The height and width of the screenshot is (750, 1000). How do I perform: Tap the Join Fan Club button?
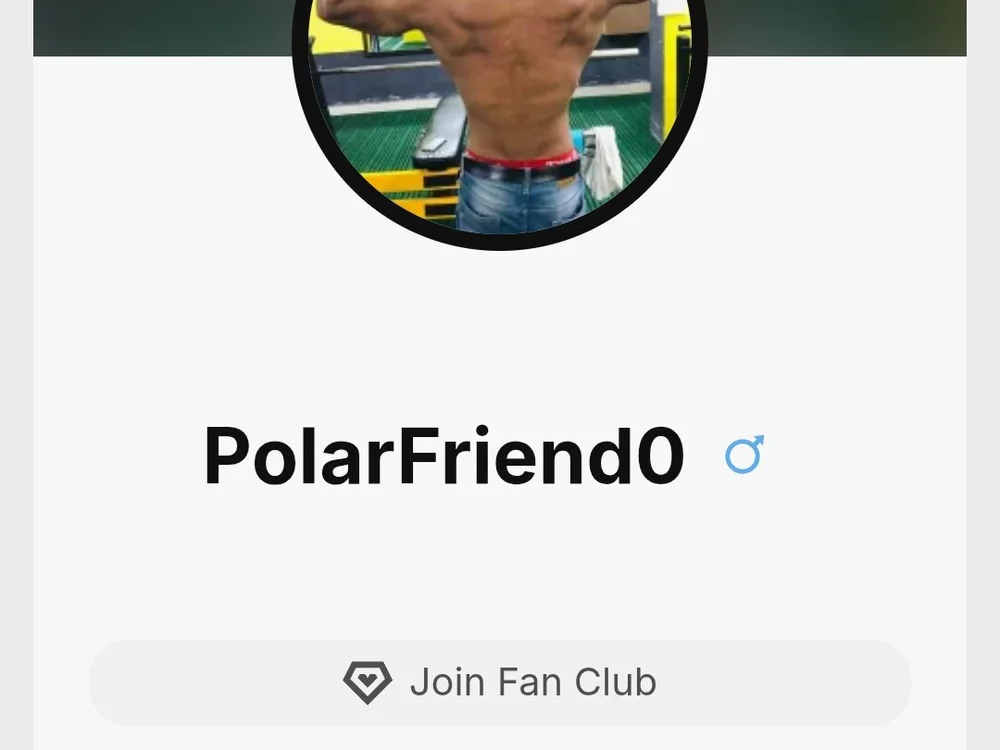coord(500,683)
